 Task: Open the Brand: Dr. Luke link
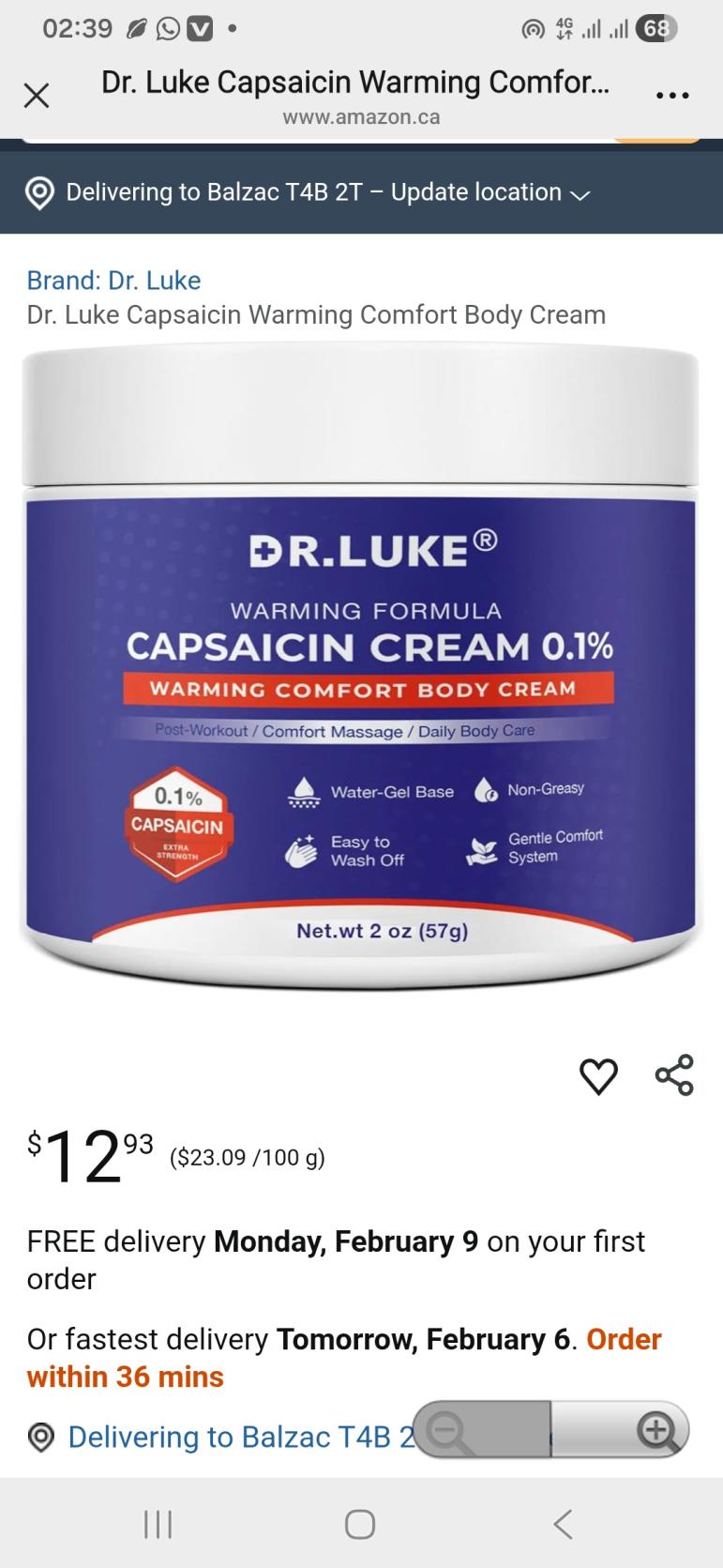[113, 281]
